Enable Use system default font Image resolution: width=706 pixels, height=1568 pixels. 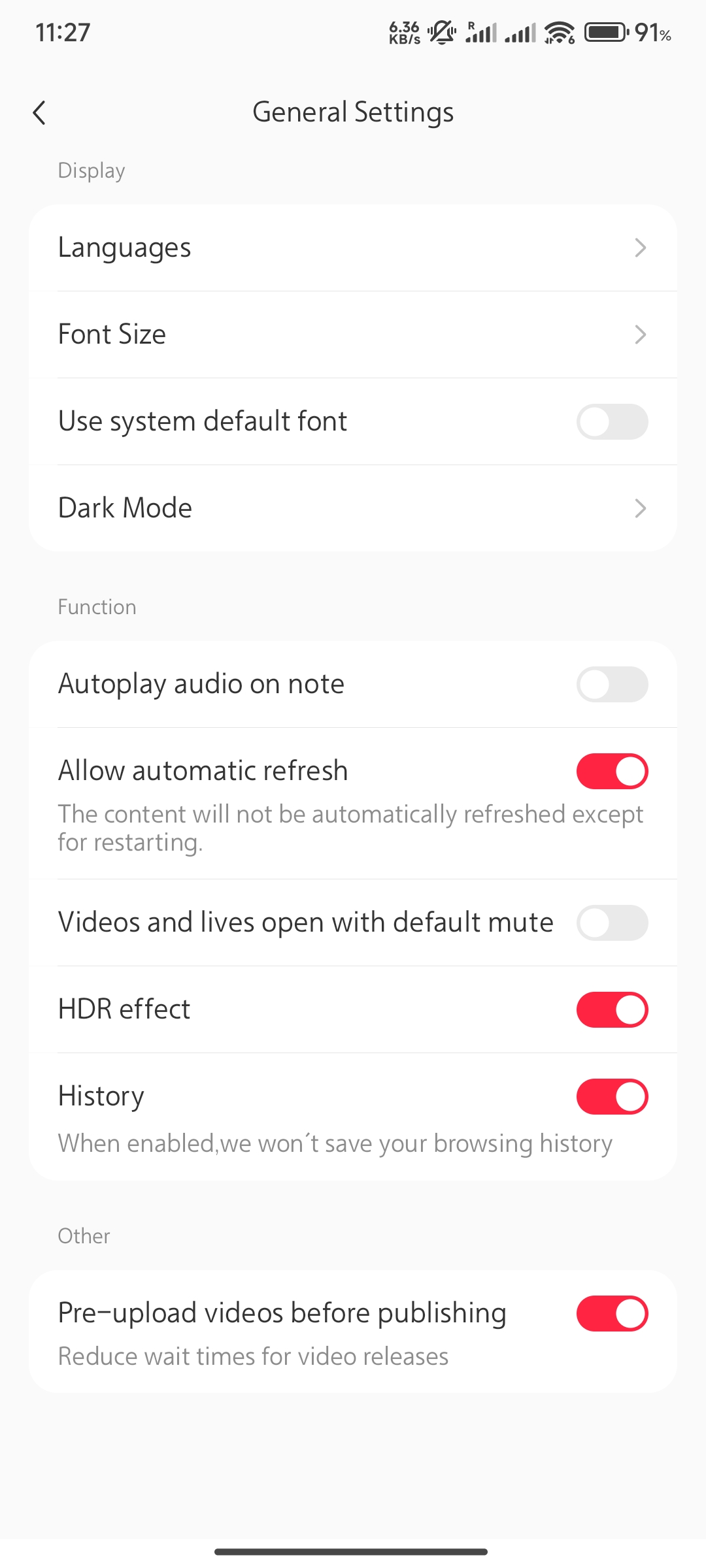tap(612, 421)
